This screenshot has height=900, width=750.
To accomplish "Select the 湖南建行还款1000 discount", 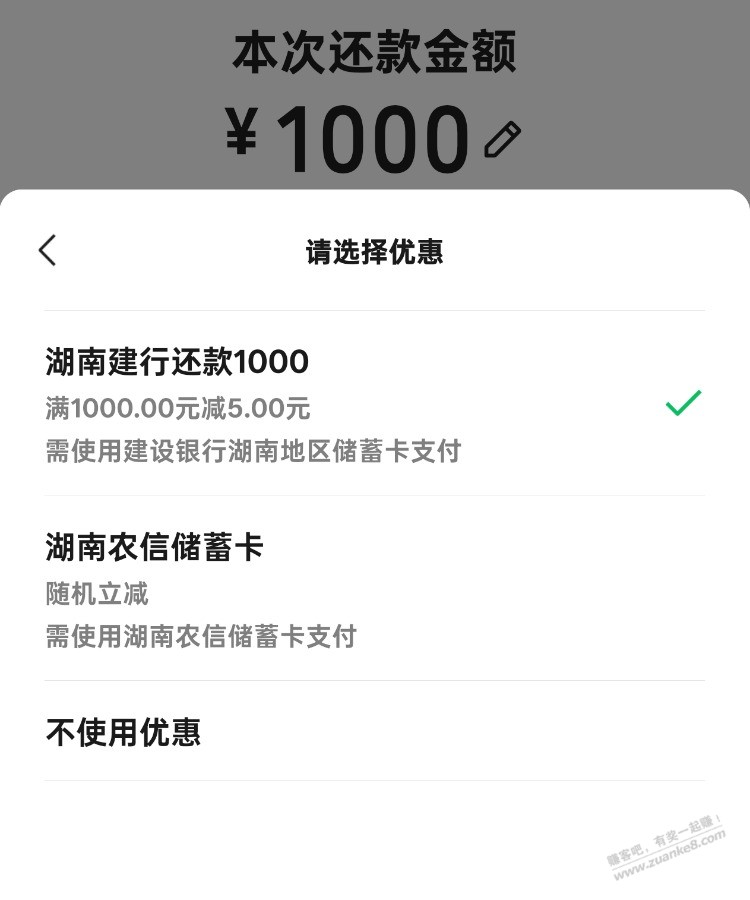I will (374, 404).
